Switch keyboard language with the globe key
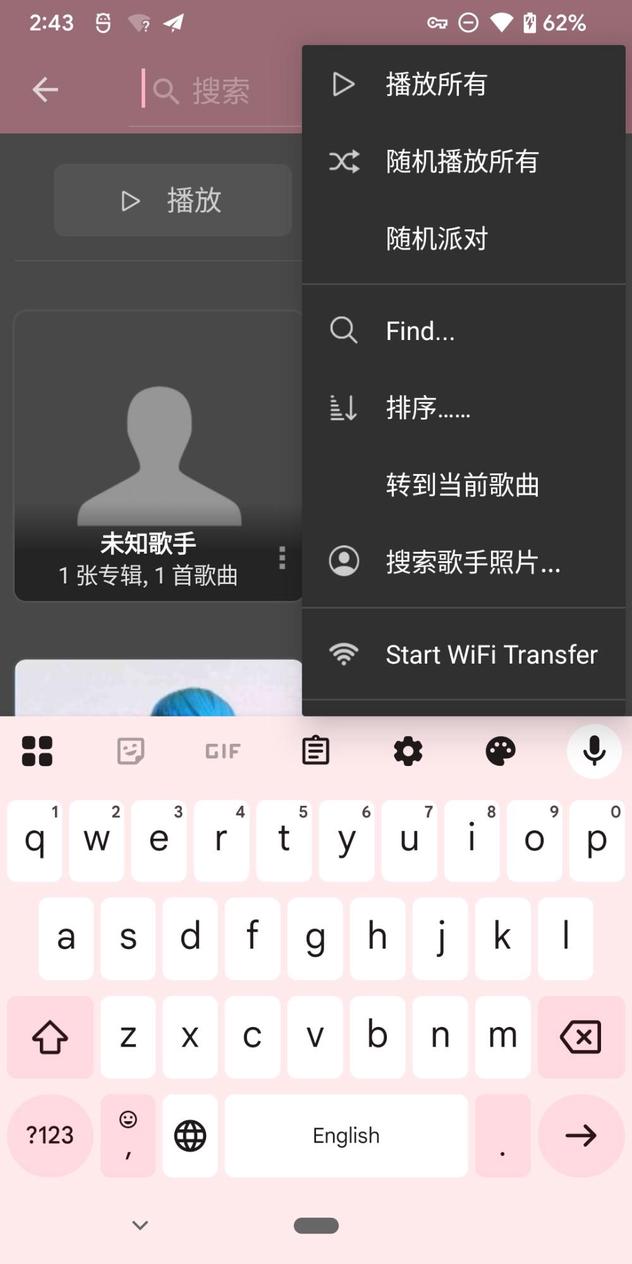The width and height of the screenshot is (632, 1264). click(x=190, y=1135)
